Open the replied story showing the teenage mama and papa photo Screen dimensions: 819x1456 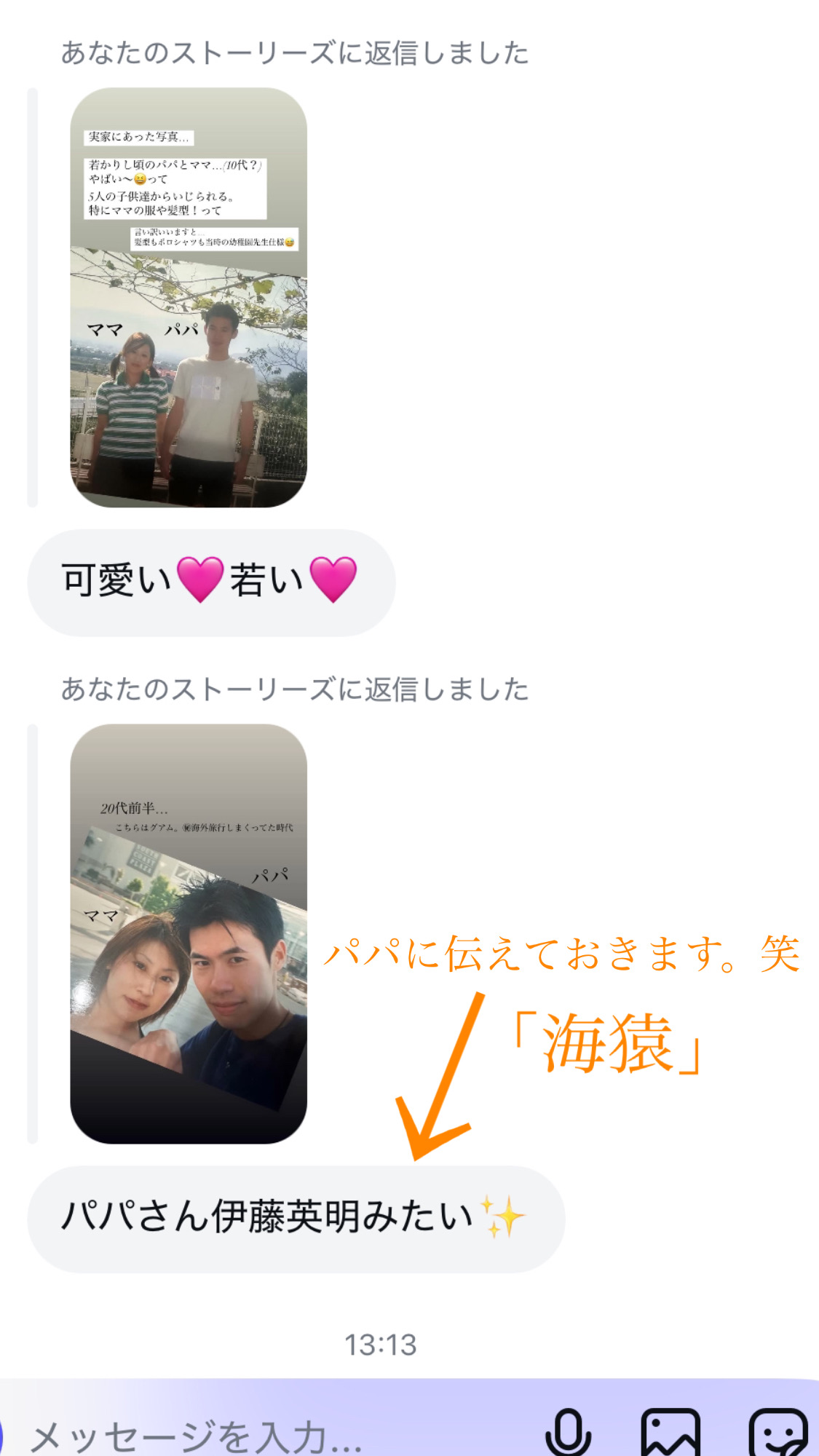(189, 297)
